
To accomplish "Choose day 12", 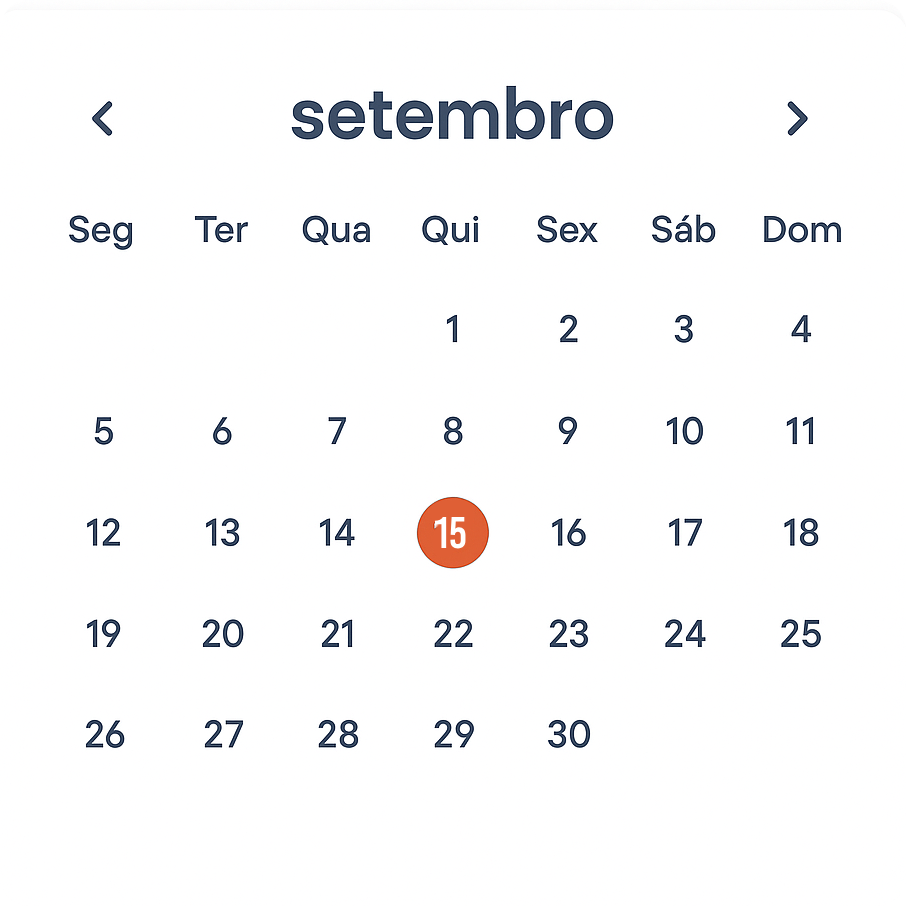I will 103,533.
